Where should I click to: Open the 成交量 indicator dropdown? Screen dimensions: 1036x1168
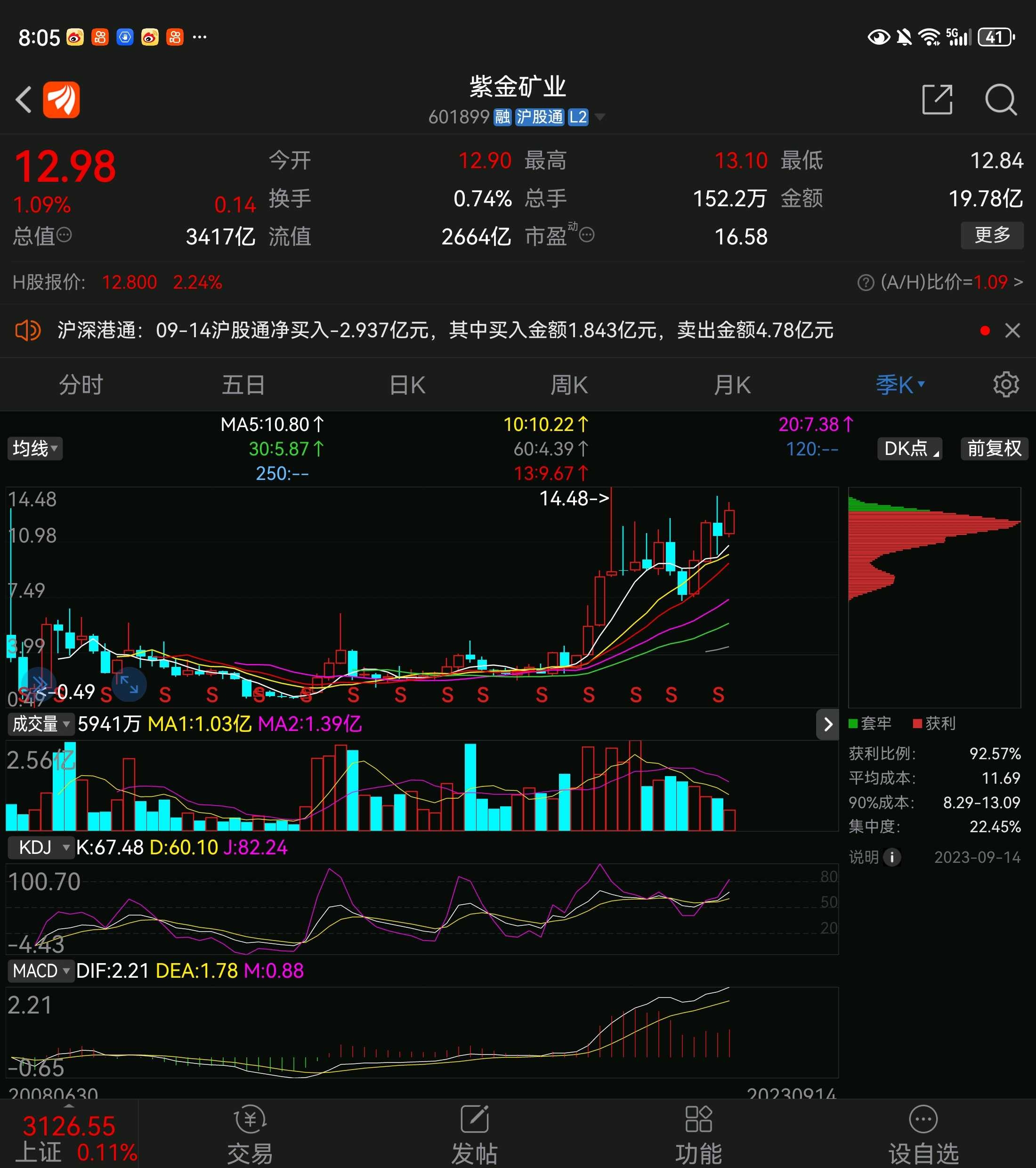pos(40,724)
